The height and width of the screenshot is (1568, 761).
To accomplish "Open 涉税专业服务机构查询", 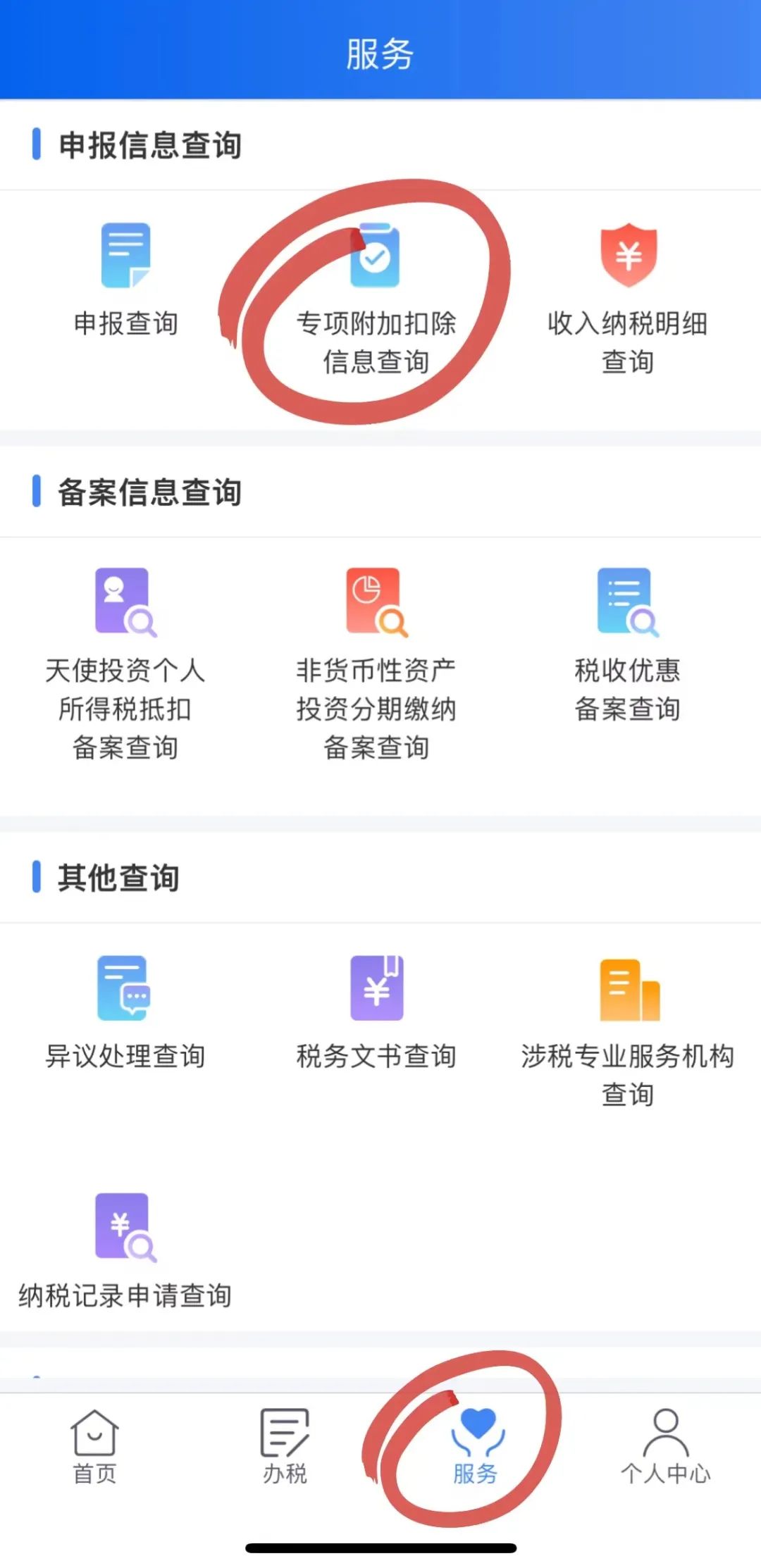I will pos(628,1032).
